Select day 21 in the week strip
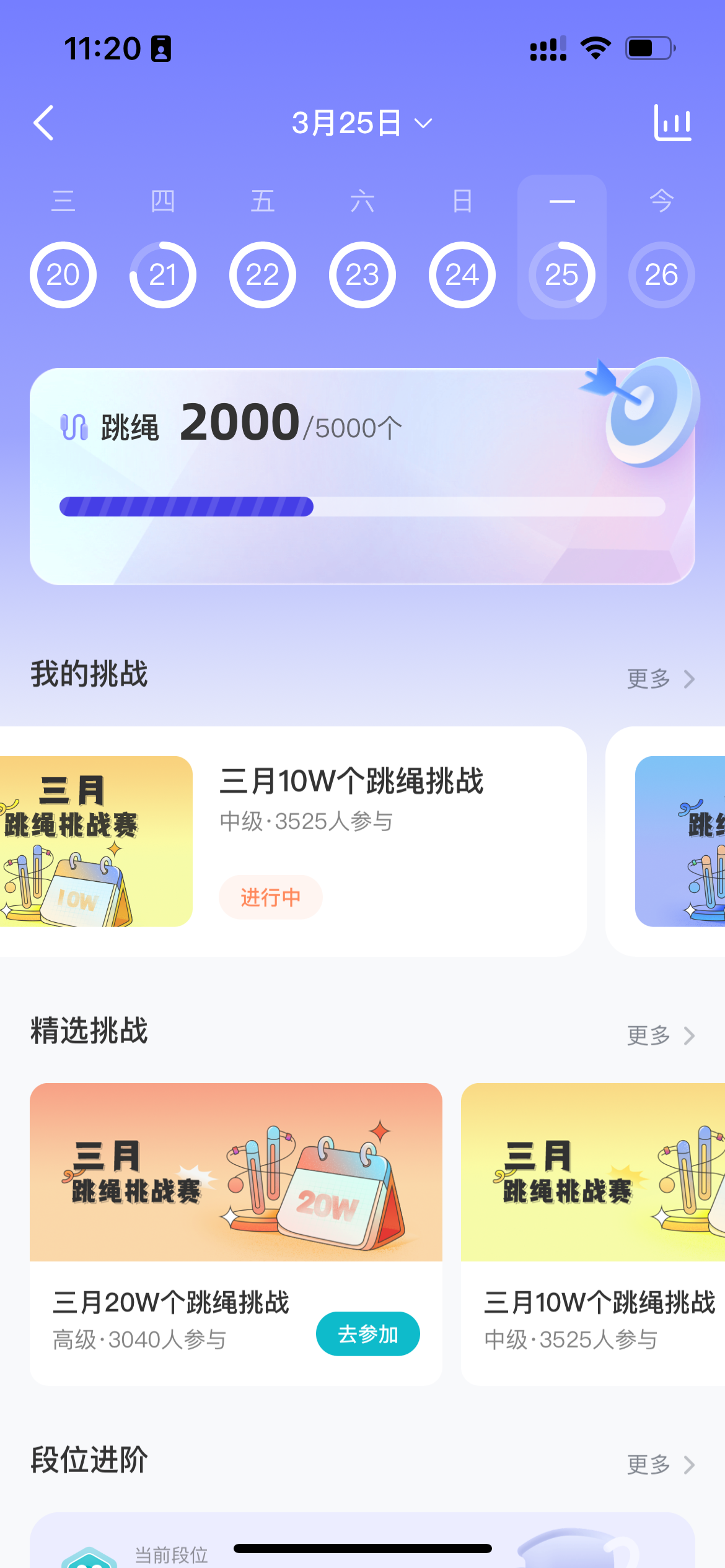The image size is (725, 1568). [163, 274]
